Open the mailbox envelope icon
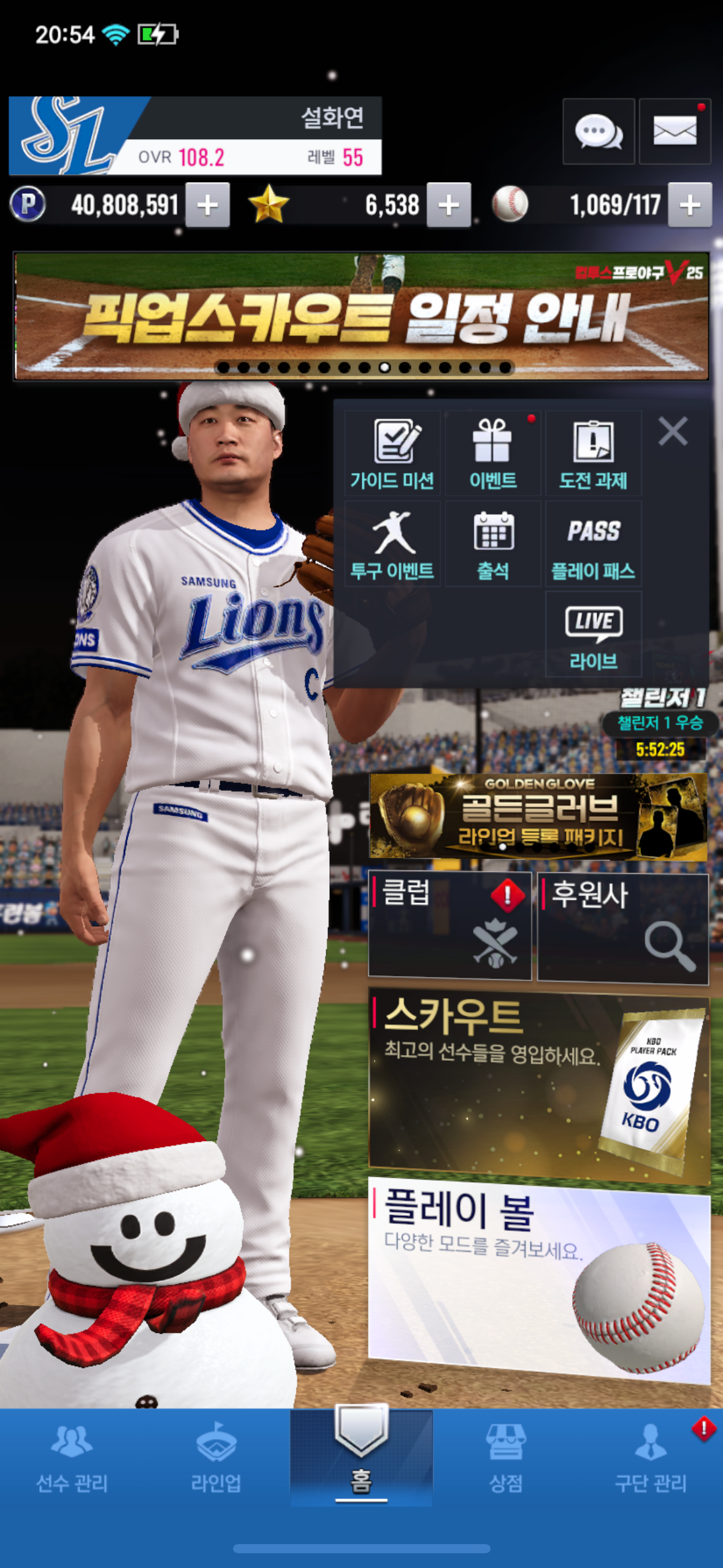The width and height of the screenshot is (723, 1568). click(675, 131)
